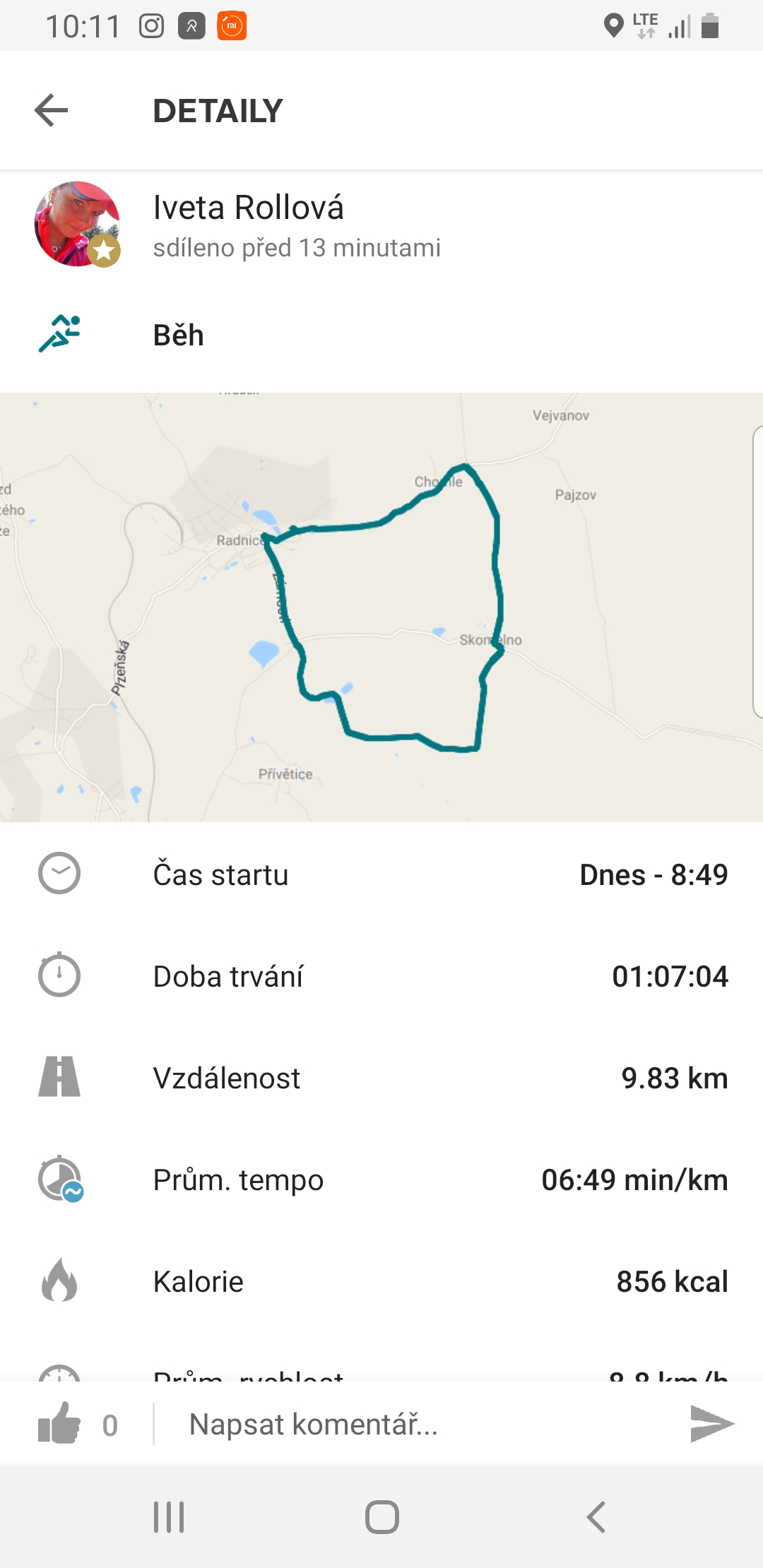Open the running route map
The width and height of the screenshot is (763, 1568).
[381, 607]
